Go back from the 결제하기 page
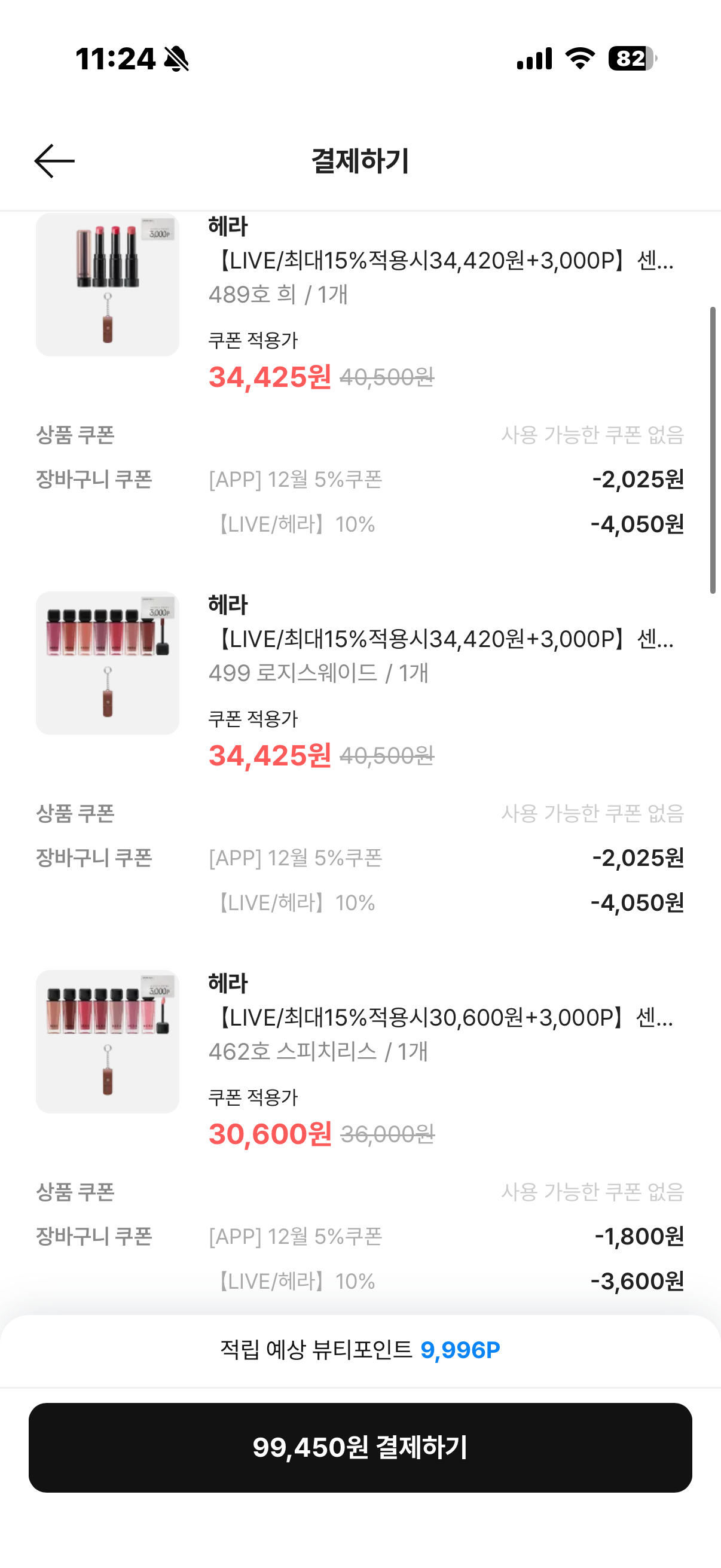Image resolution: width=721 pixels, height=1568 pixels. (55, 161)
